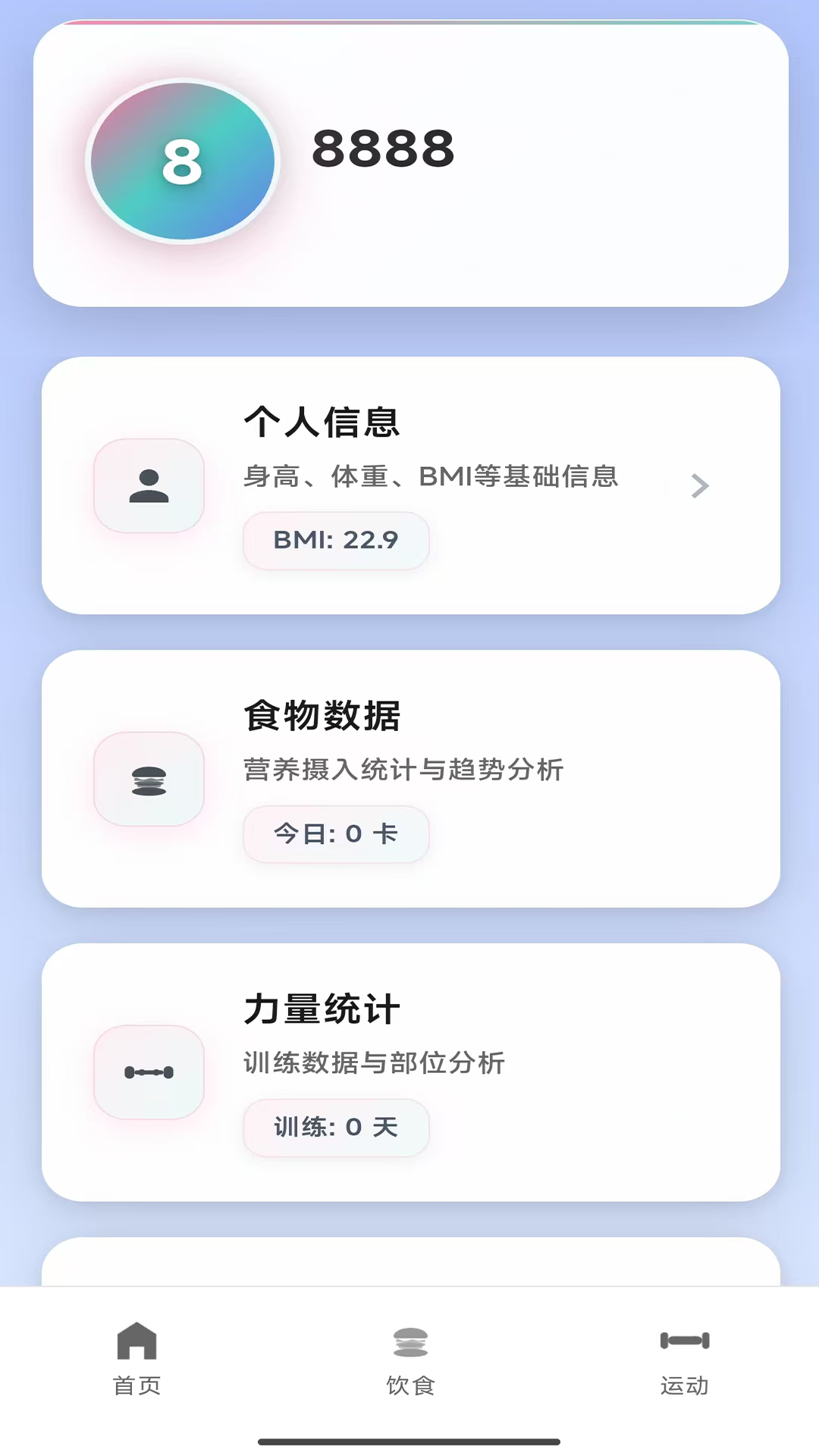The image size is (819, 1456).
Task: Open the 食物数据 card
Action: click(x=409, y=780)
